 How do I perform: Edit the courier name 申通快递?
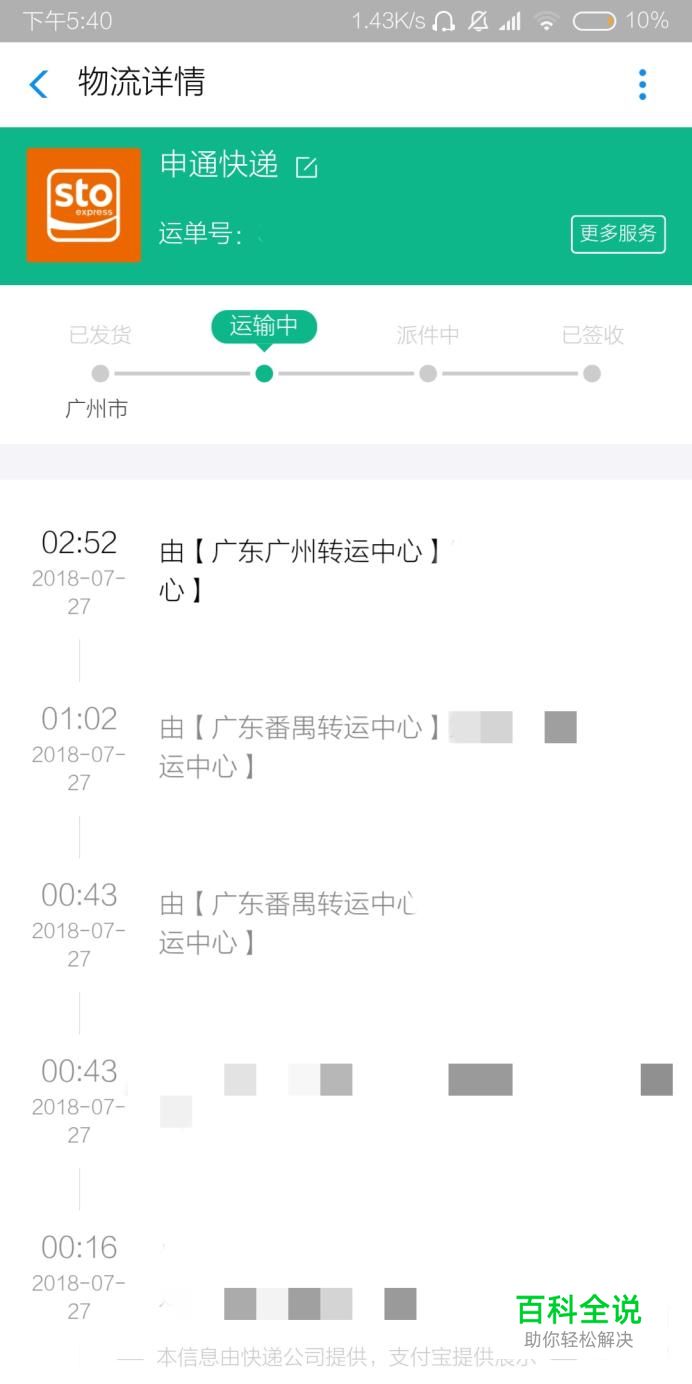307,167
